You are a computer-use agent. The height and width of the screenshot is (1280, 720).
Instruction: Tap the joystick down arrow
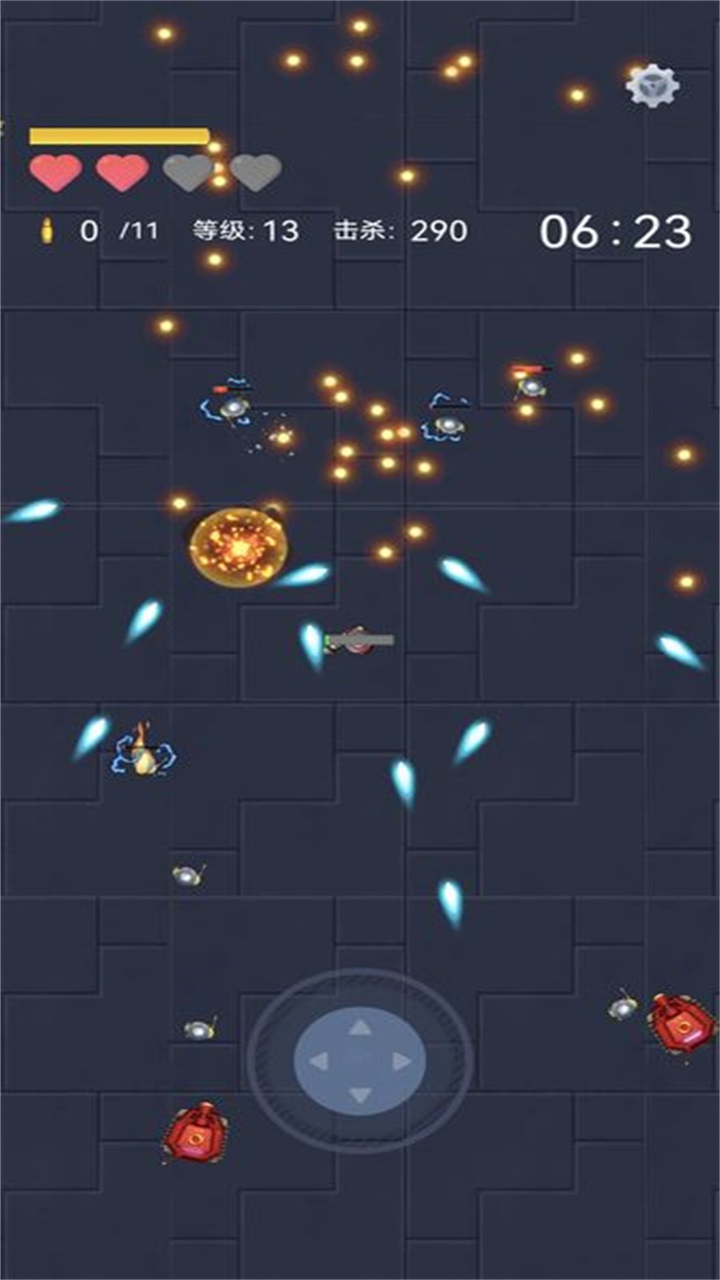click(x=360, y=1096)
